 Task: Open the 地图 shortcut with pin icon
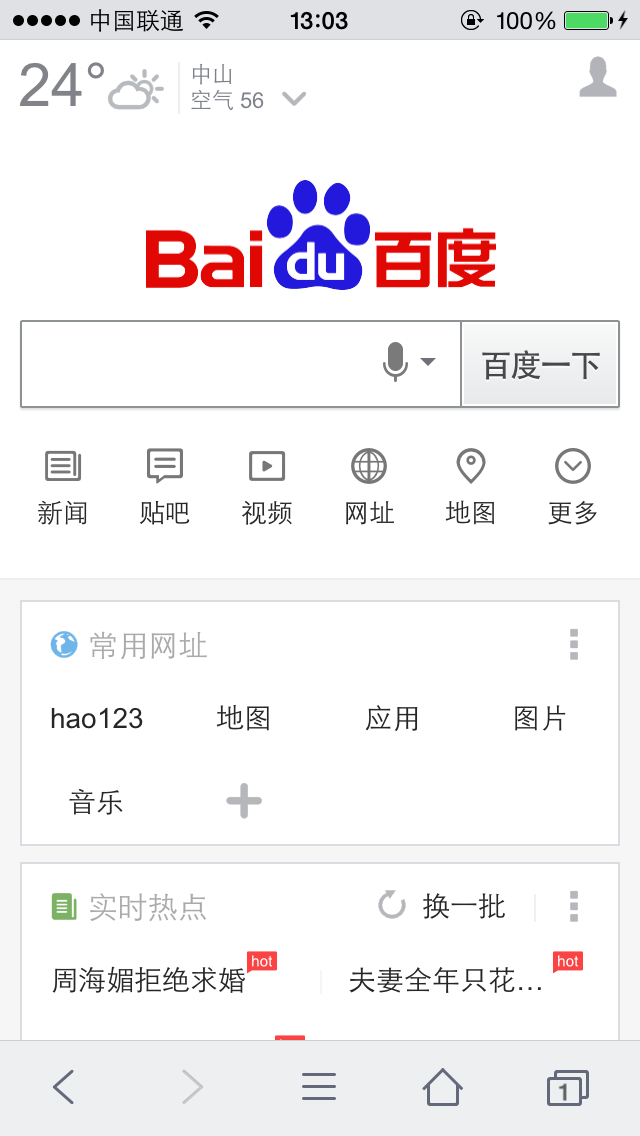470,487
